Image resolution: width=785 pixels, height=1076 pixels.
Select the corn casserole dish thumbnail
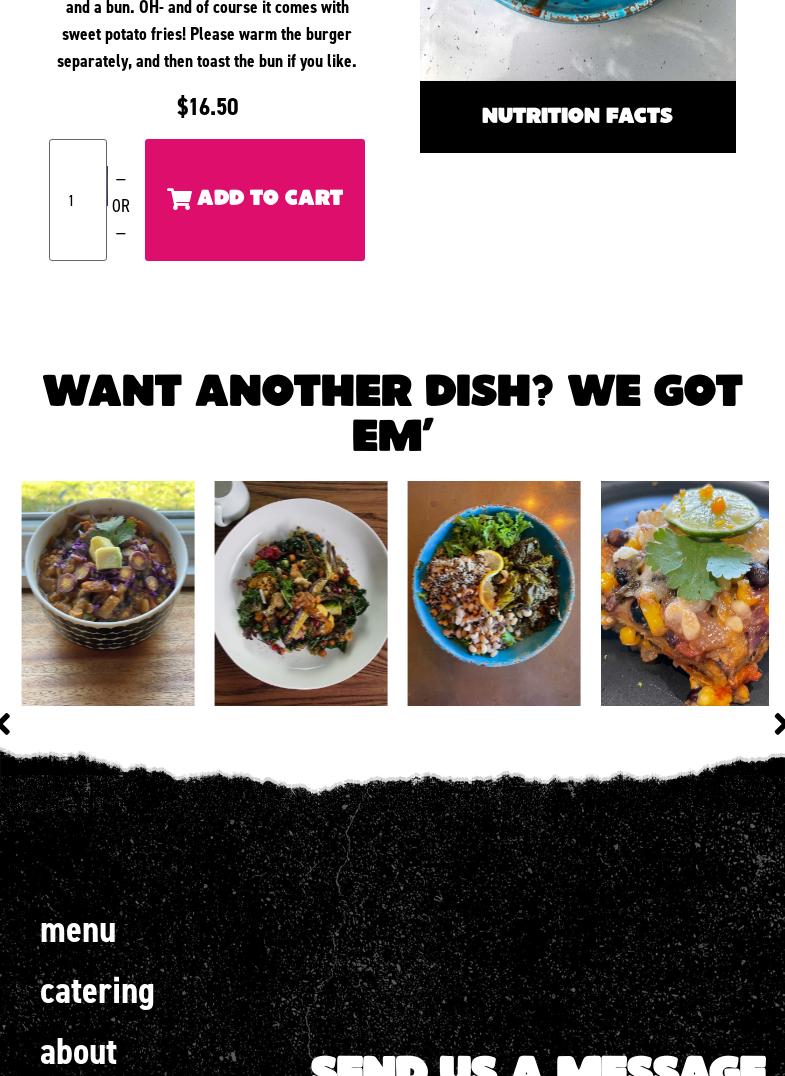[x=684, y=593]
